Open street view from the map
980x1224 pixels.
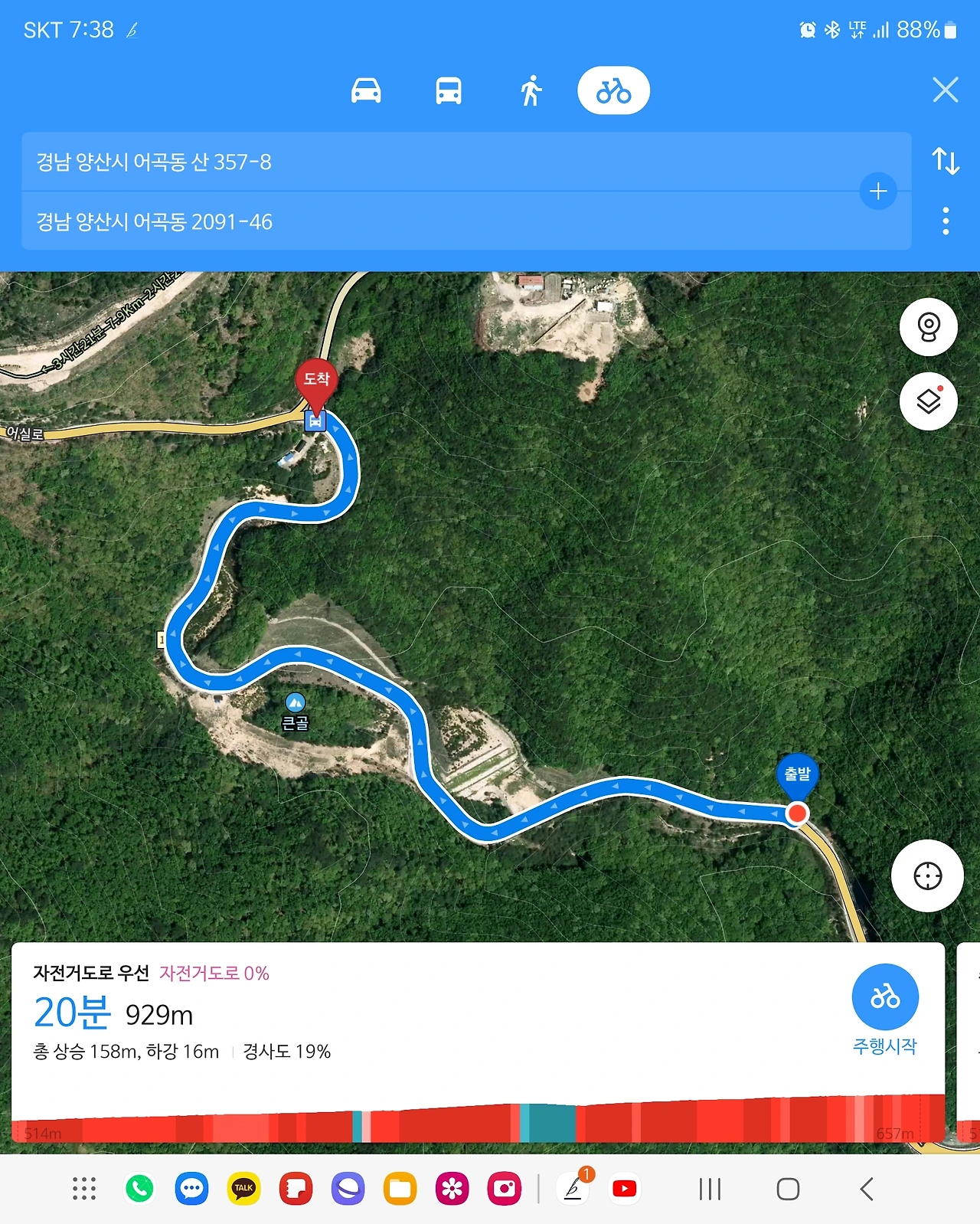[928, 327]
